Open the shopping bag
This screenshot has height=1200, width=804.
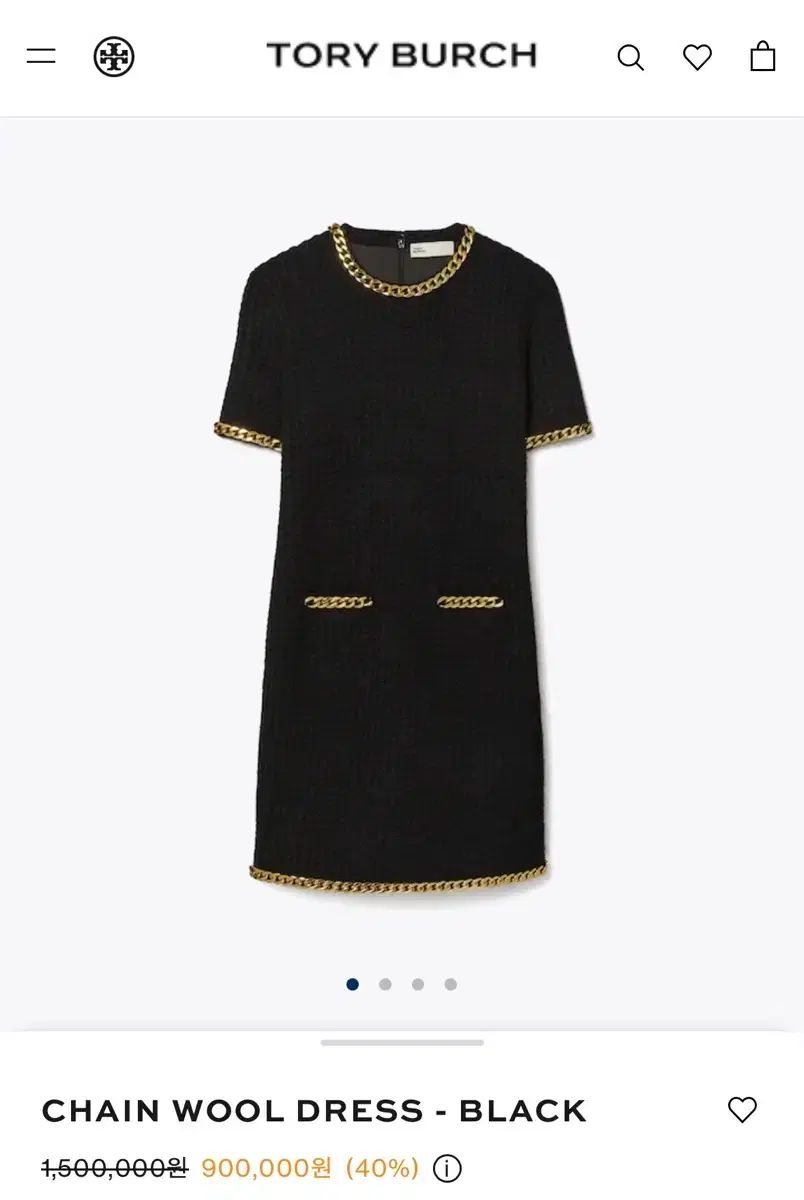pyautogui.click(x=763, y=56)
